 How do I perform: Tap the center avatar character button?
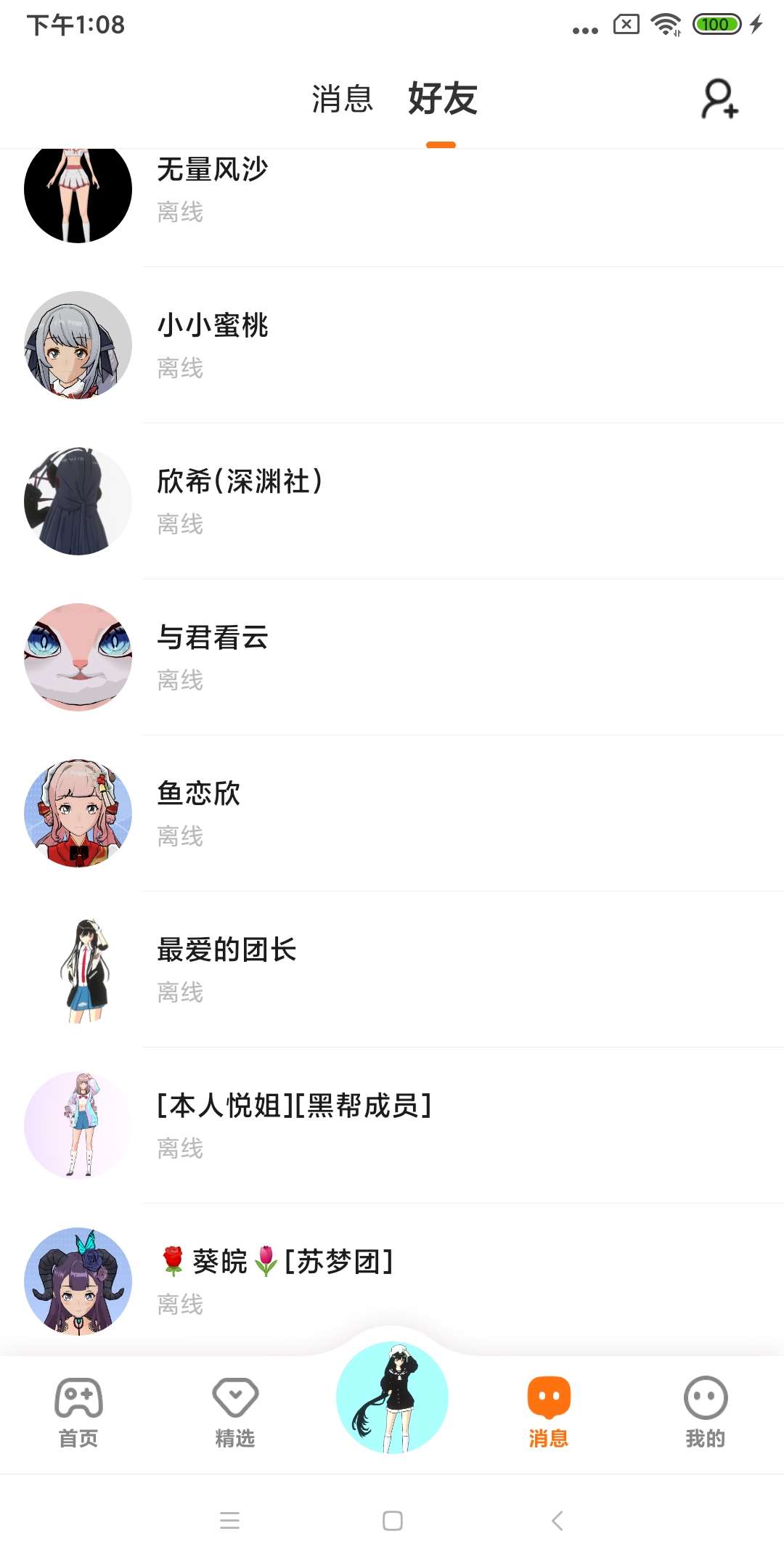[x=392, y=1397]
